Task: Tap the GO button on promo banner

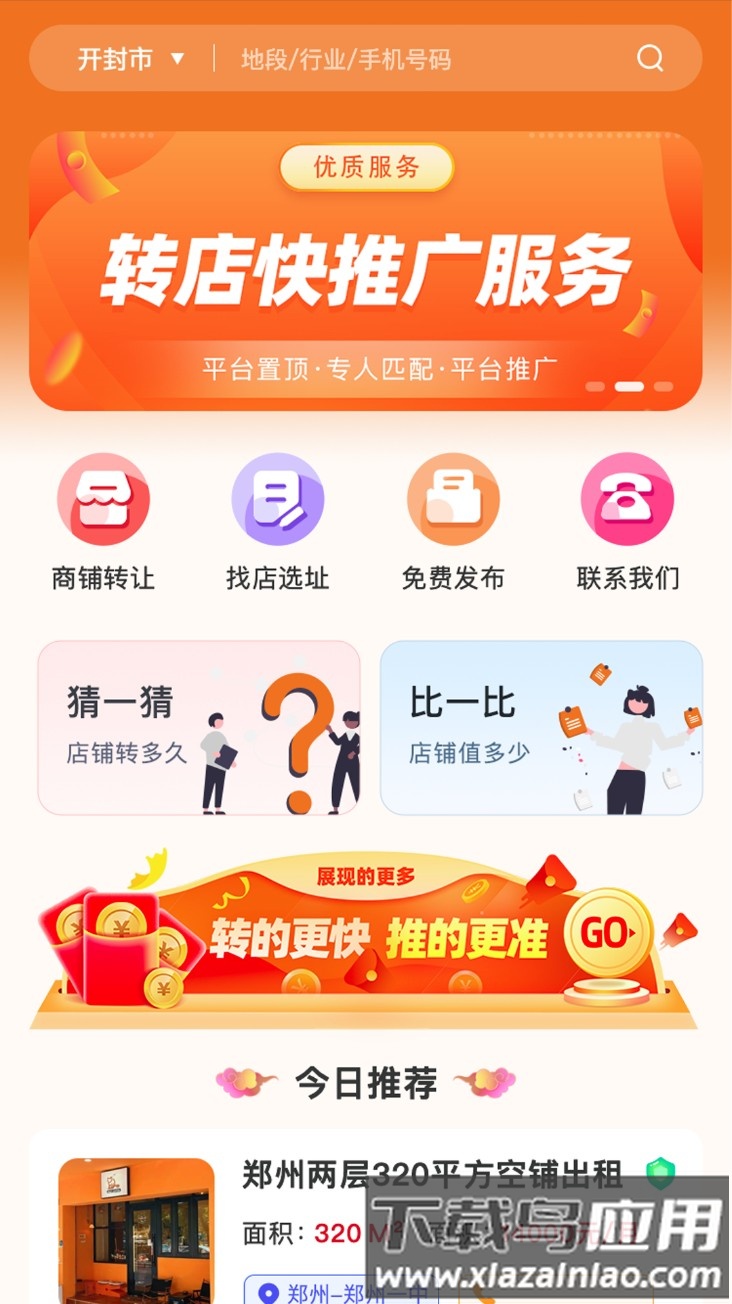Action: [x=608, y=934]
